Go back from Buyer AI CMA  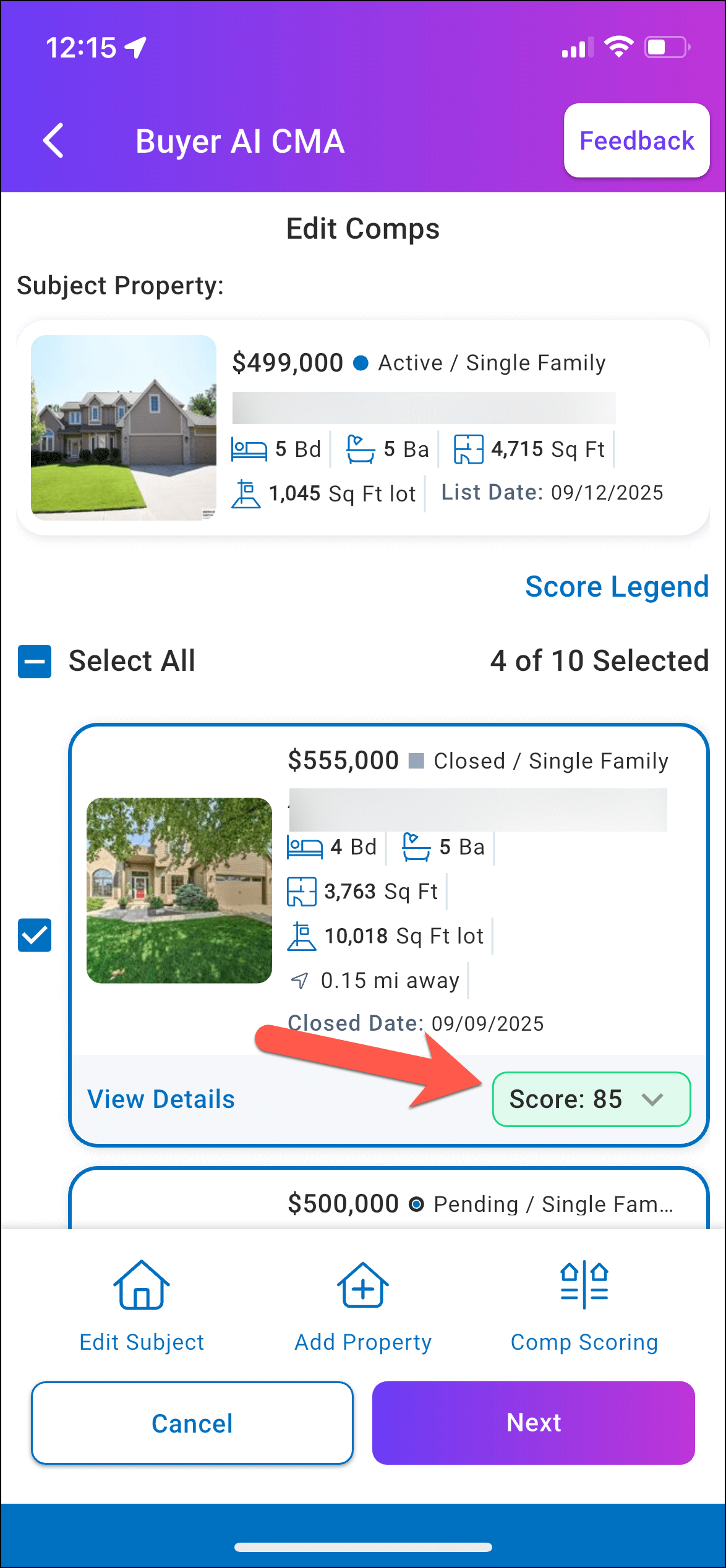tap(53, 141)
